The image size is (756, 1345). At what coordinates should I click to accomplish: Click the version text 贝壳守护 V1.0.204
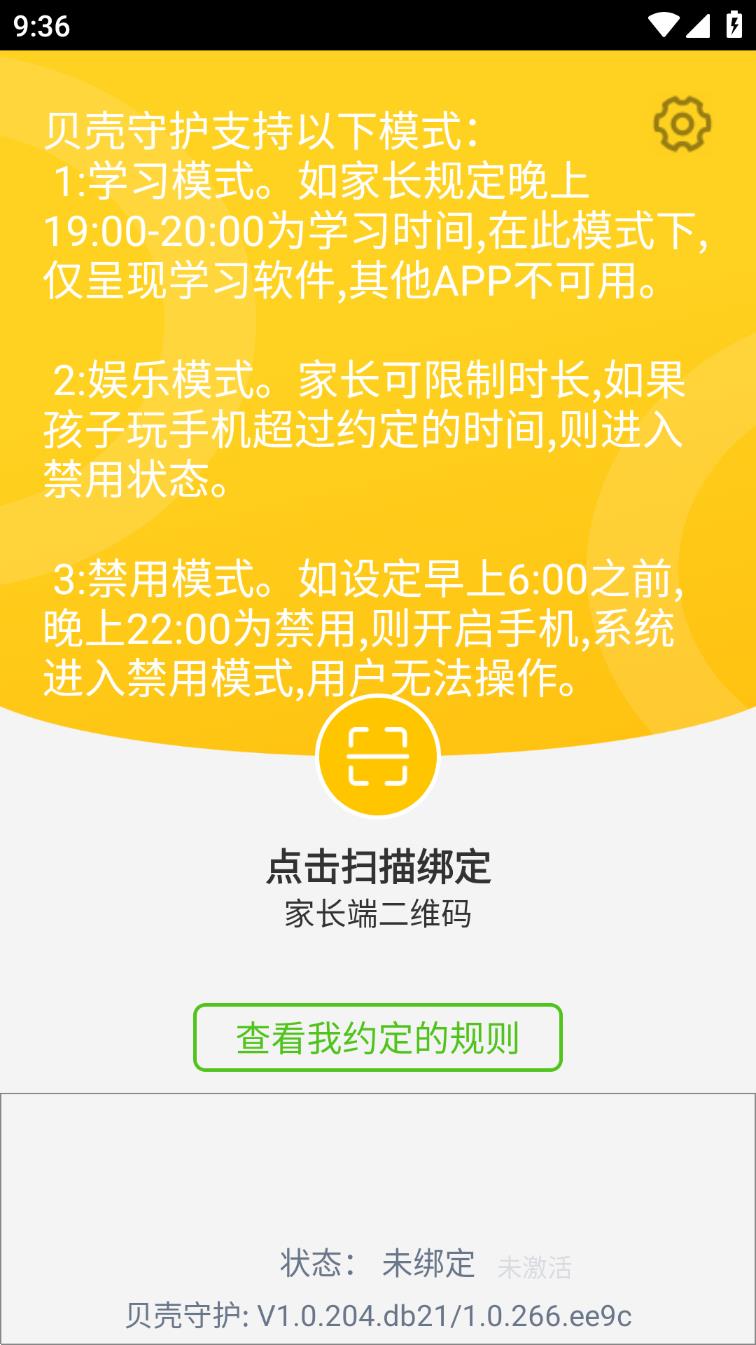378,1317
